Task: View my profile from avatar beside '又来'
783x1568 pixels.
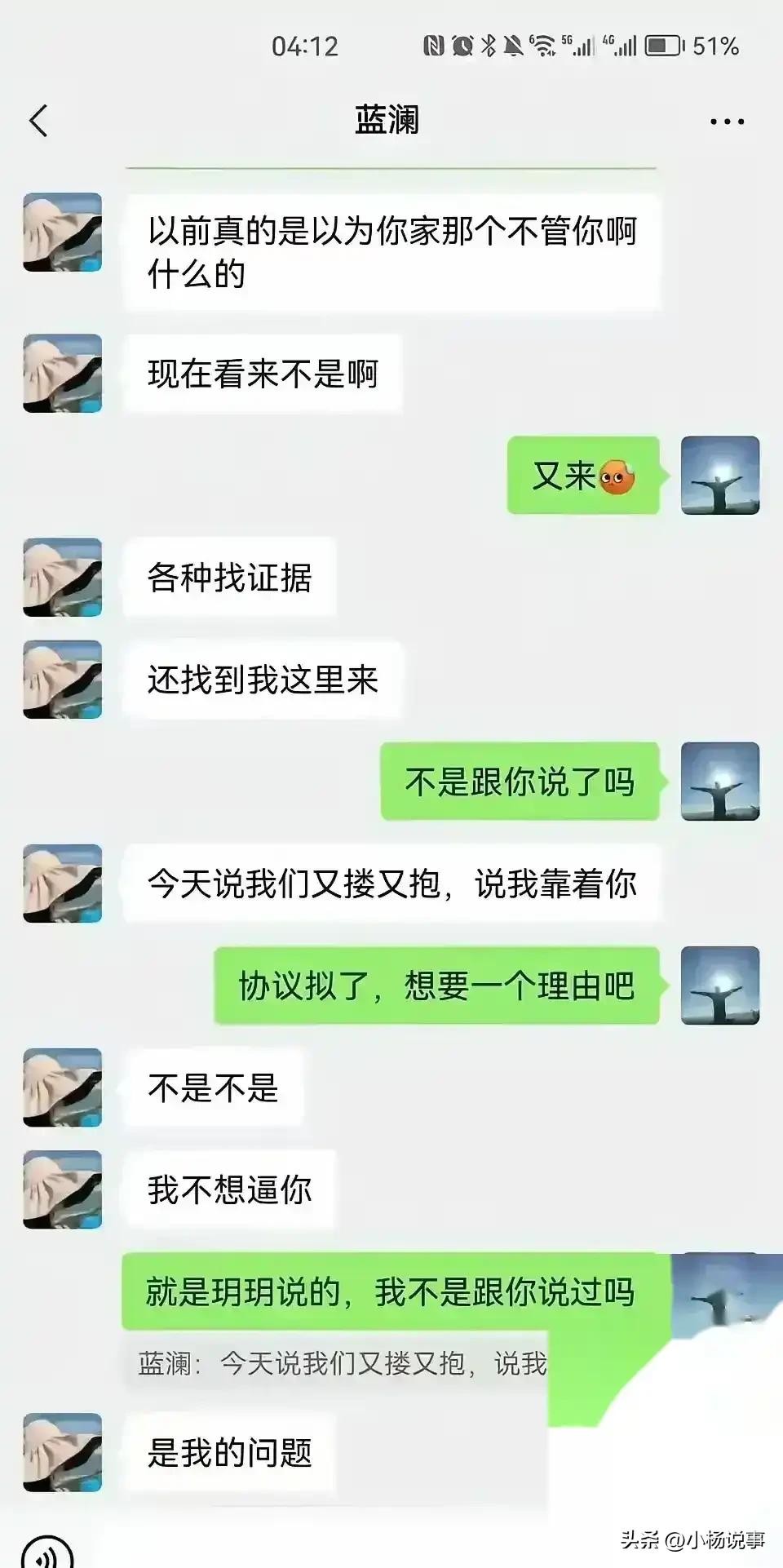Action: (x=719, y=476)
